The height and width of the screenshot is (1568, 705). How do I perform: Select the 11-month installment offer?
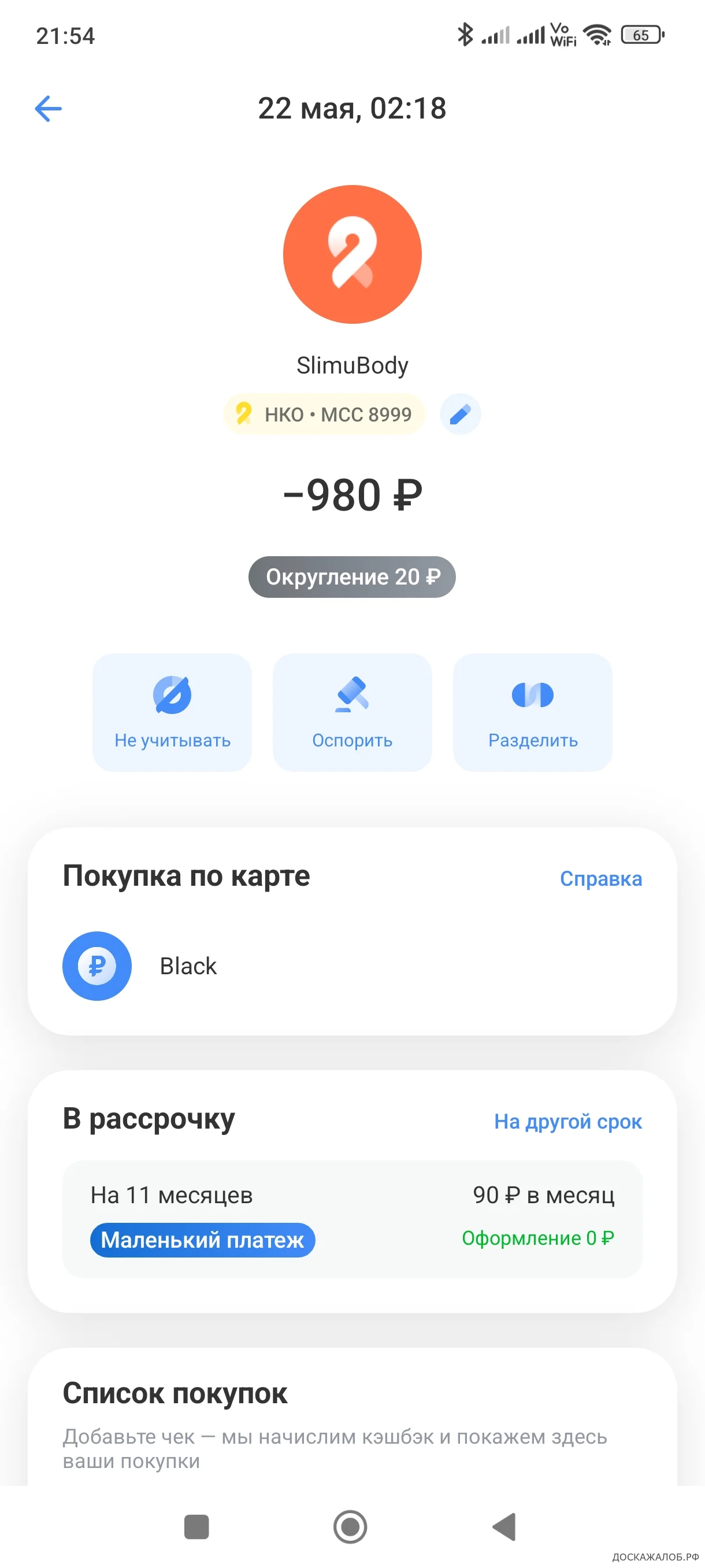point(352,1219)
